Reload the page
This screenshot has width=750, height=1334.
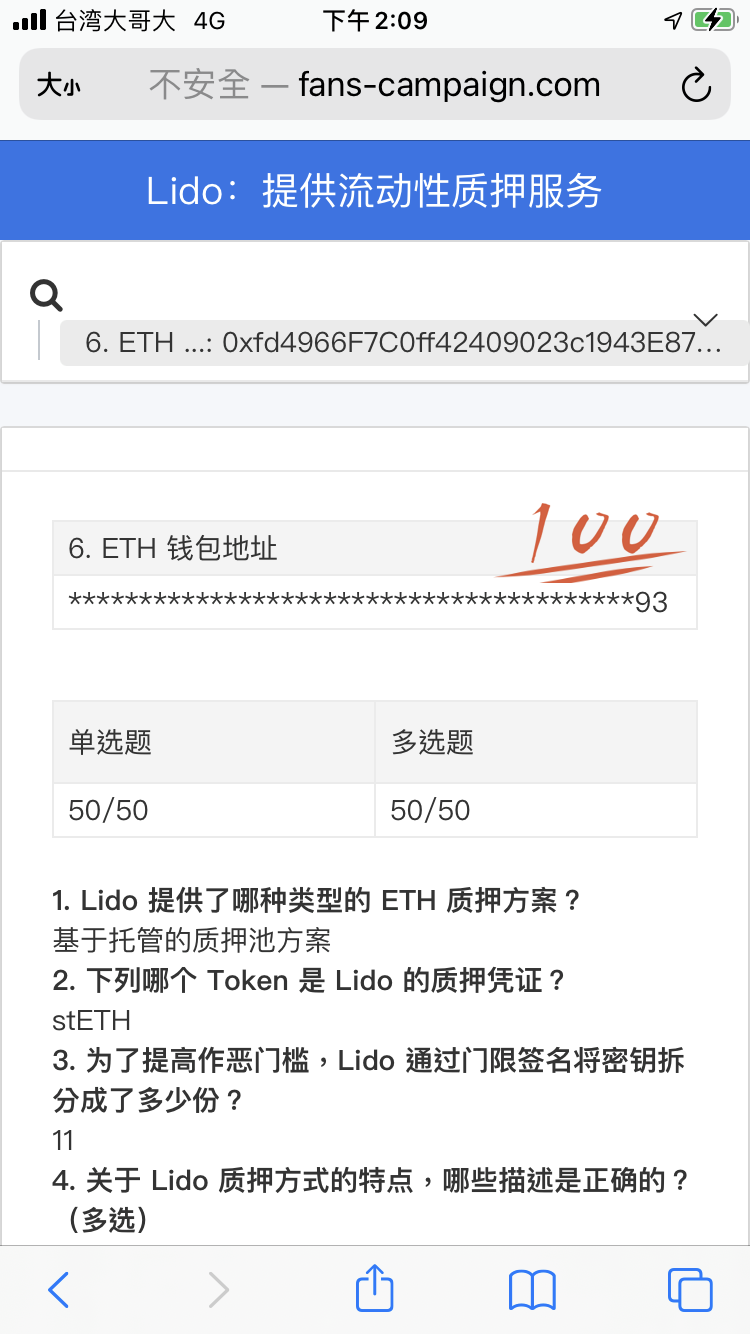[x=695, y=86]
